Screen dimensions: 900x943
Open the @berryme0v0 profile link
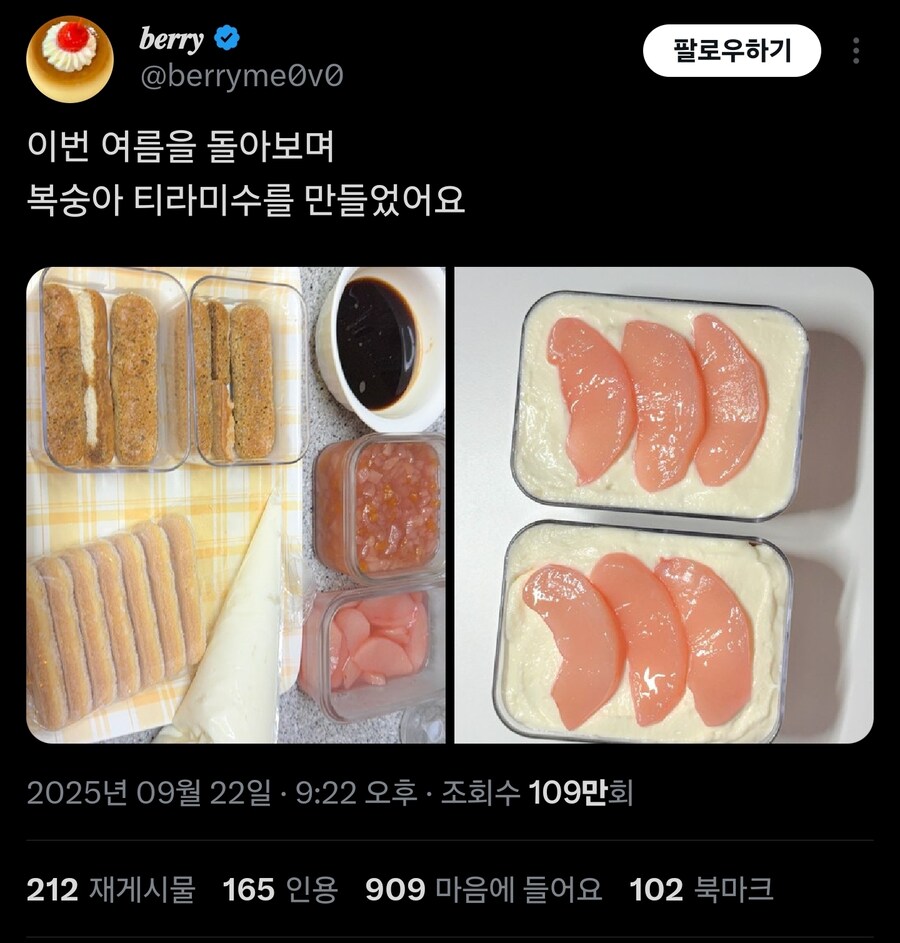coord(241,77)
